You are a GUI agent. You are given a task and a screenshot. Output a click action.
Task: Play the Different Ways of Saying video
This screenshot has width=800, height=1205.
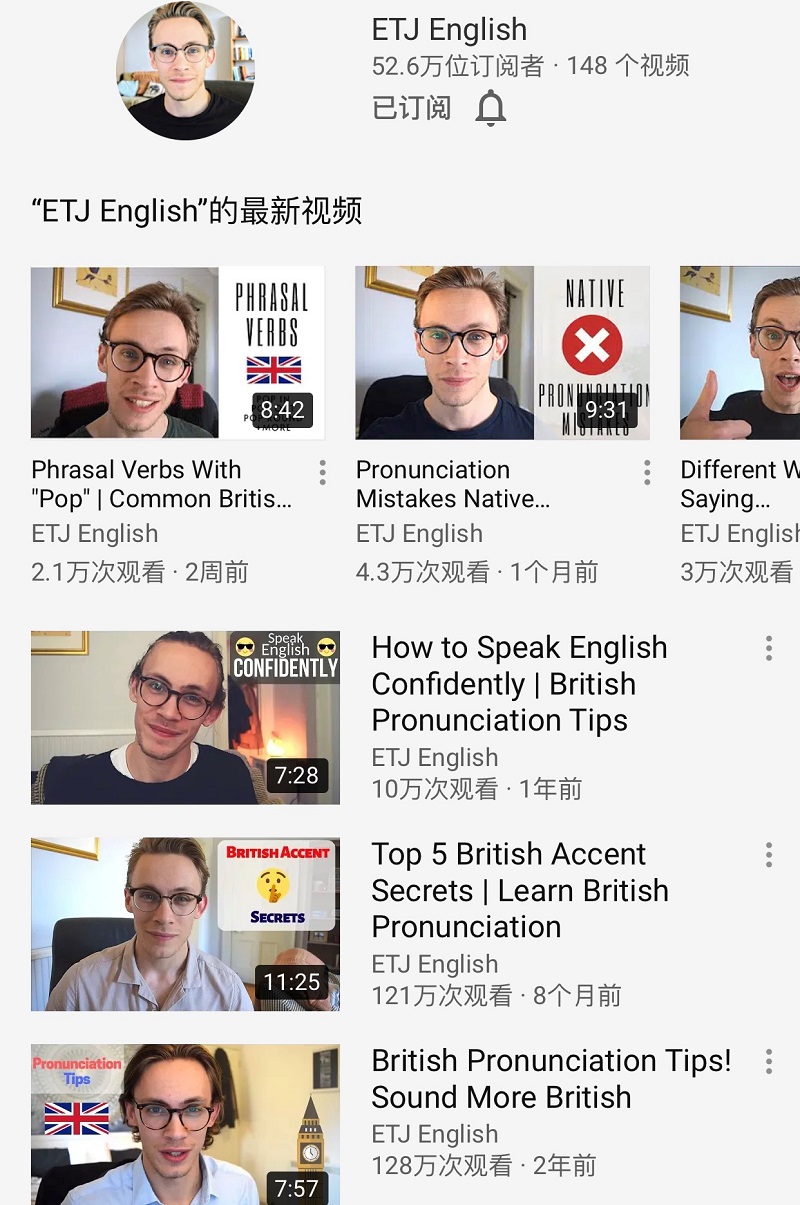pyautogui.click(x=740, y=352)
